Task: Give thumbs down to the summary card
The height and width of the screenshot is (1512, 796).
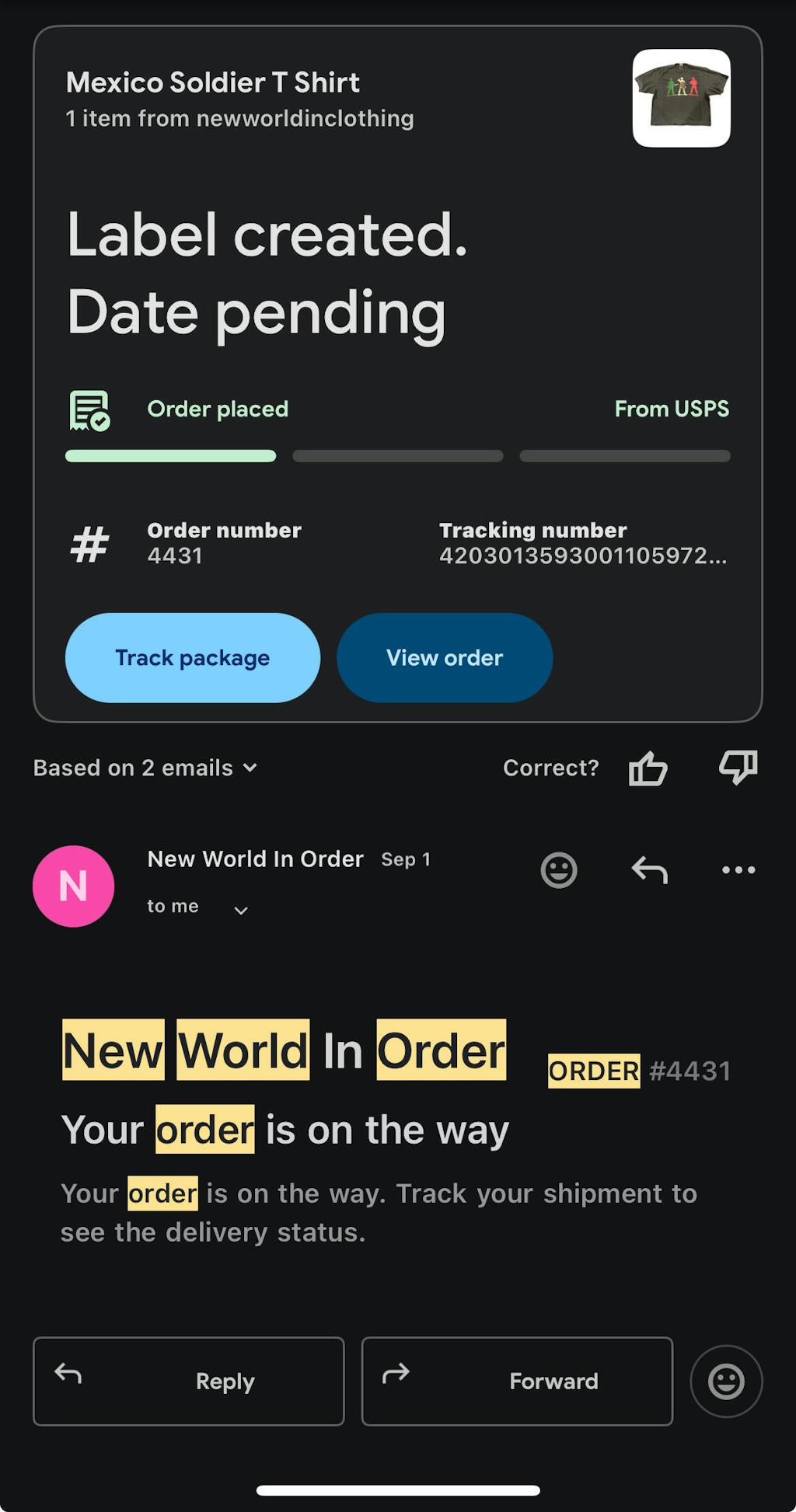Action: coord(738,767)
